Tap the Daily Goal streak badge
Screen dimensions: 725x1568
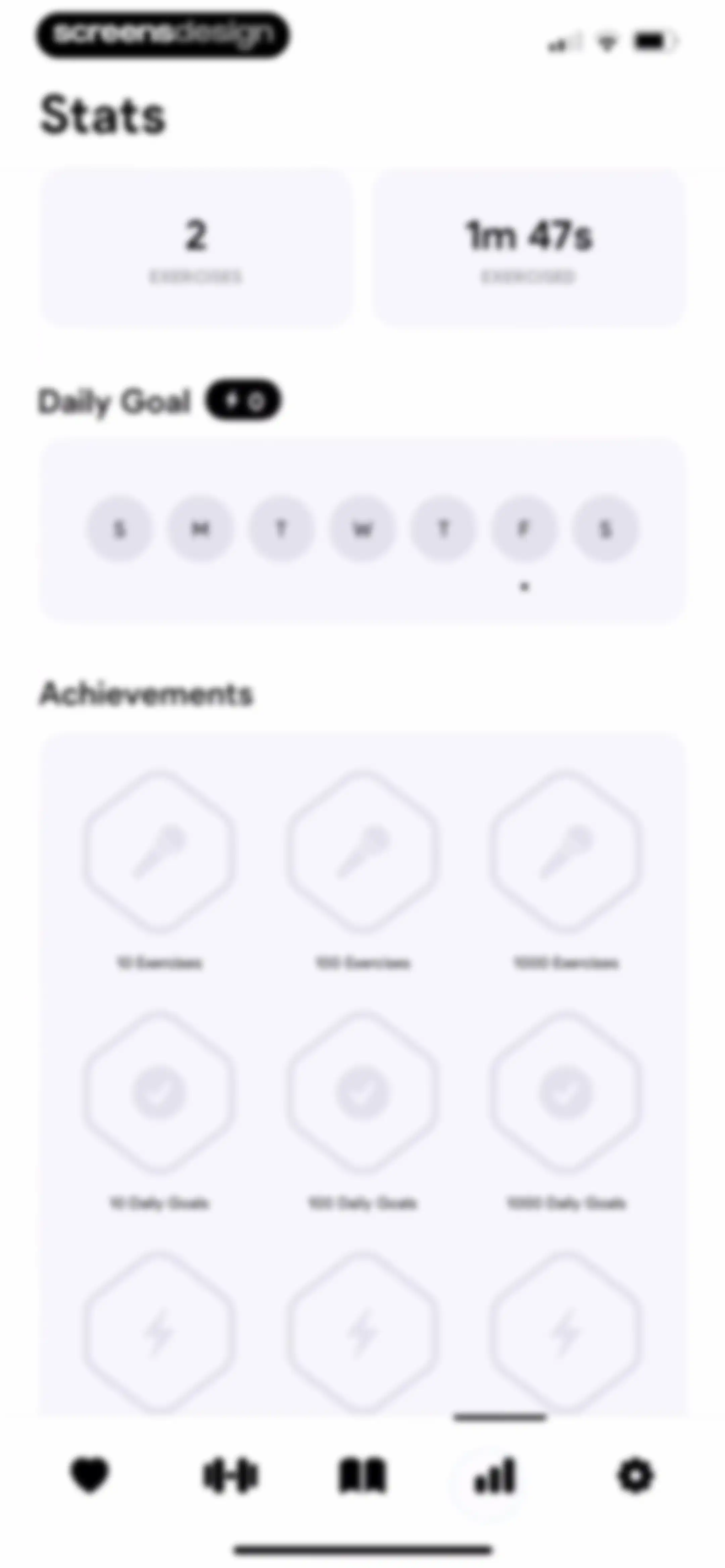click(243, 401)
